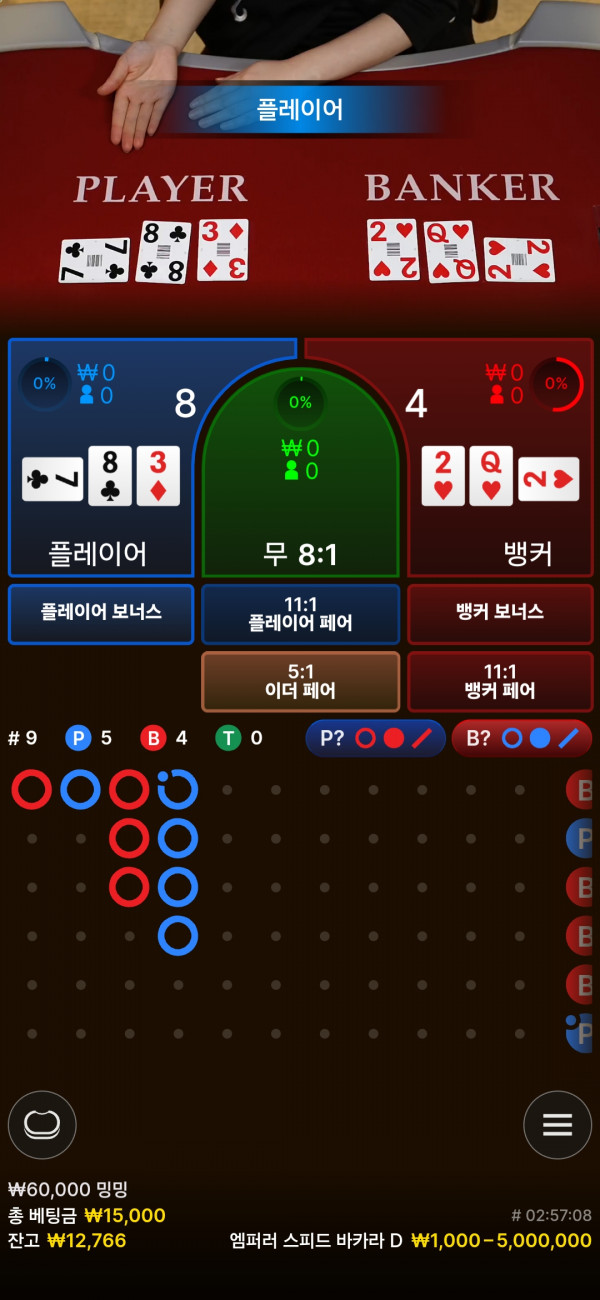Open the hamburger menu
600x1300 pixels.
[557, 1124]
